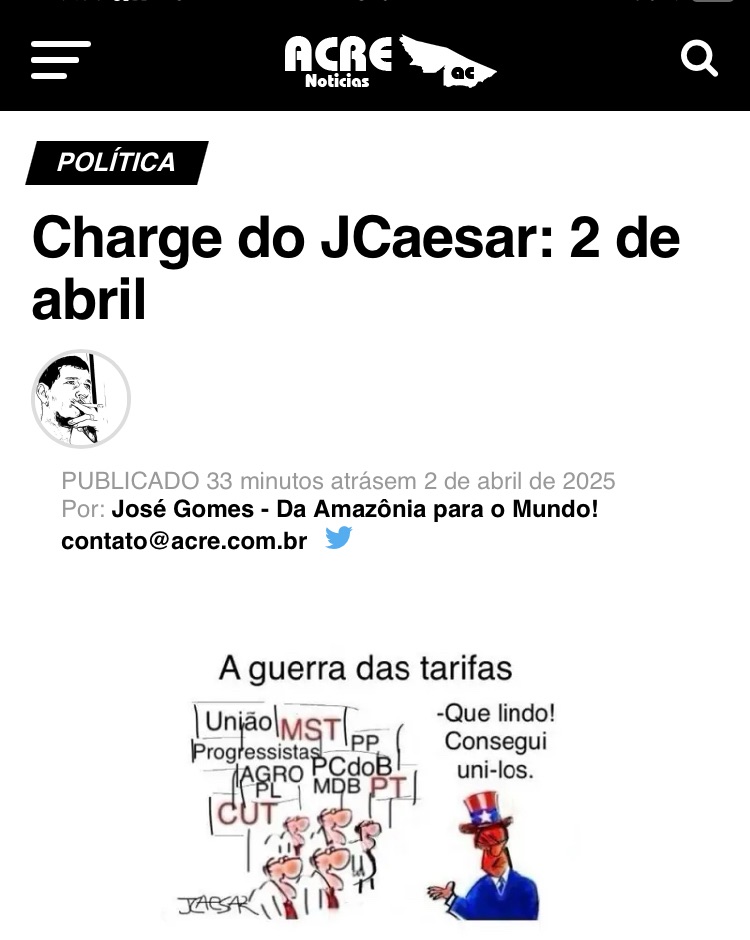Image resolution: width=750 pixels, height=940 pixels.
Task: Tap the contato@acre.com.br email link
Action: pos(184,541)
